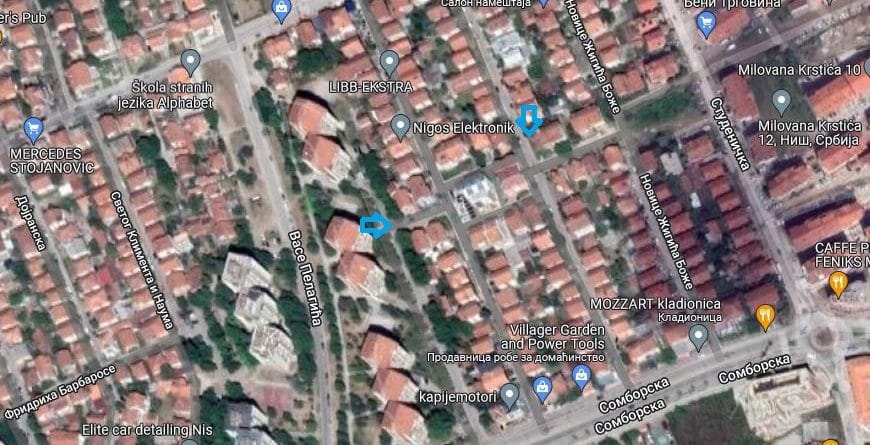Tap the LIBB-EKSTRA place pin

390,62
